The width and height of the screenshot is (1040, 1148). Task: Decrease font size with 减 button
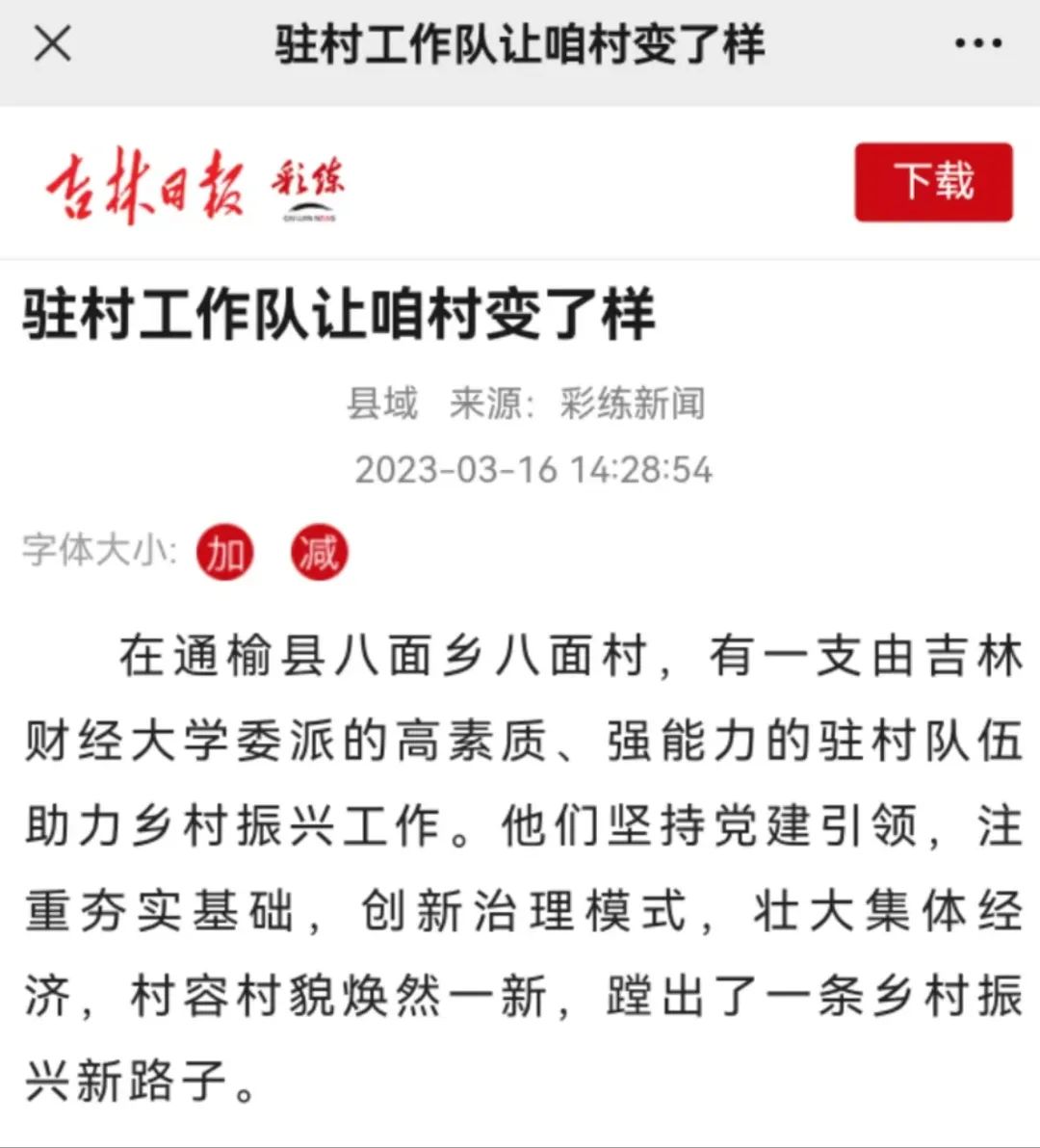click(x=319, y=553)
